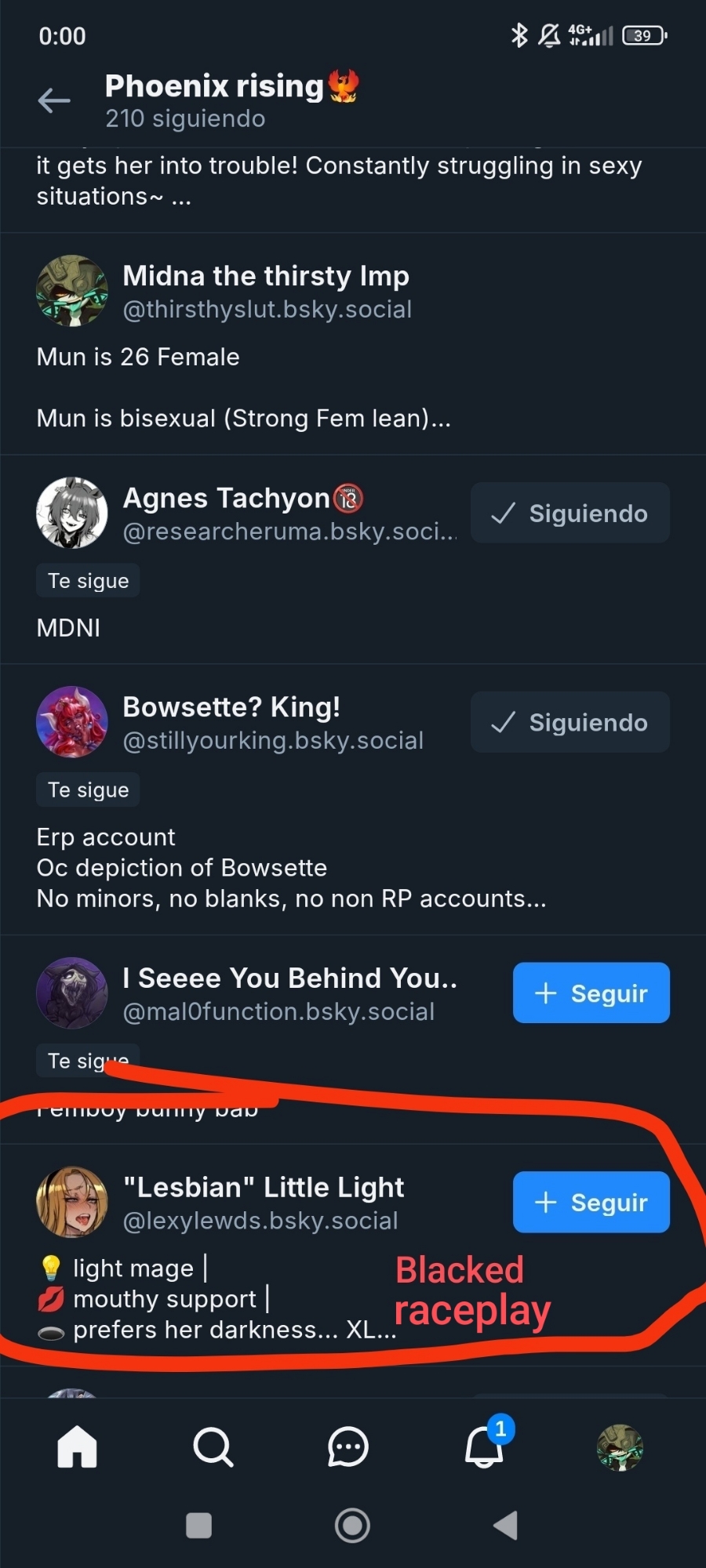Open the Search tab
Image resolution: width=706 pixels, height=1568 pixels.
(213, 1446)
